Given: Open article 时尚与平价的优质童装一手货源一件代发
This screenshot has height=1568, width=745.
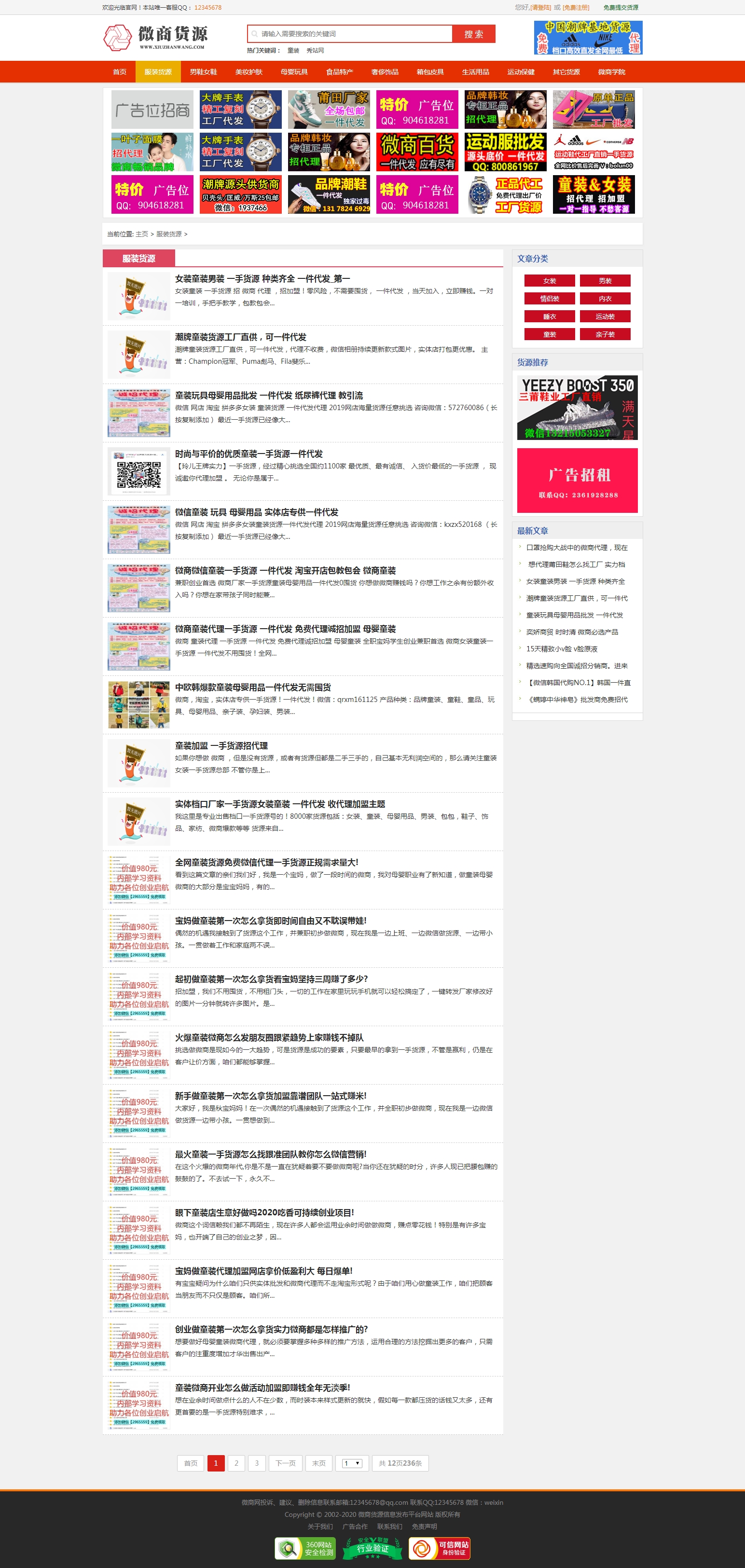Looking at the screenshot, I should [249, 454].
